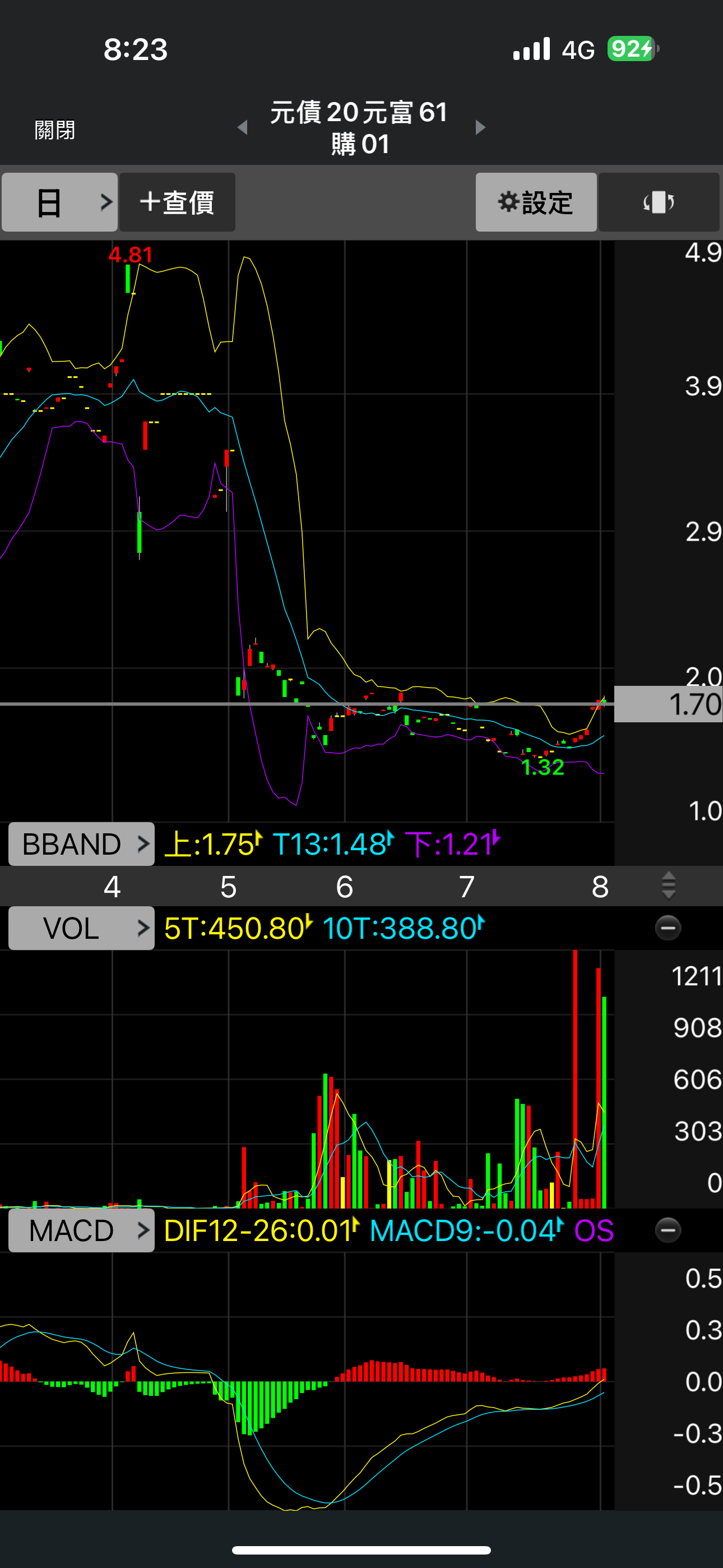Tap the 查價 price lookup button

(x=177, y=202)
